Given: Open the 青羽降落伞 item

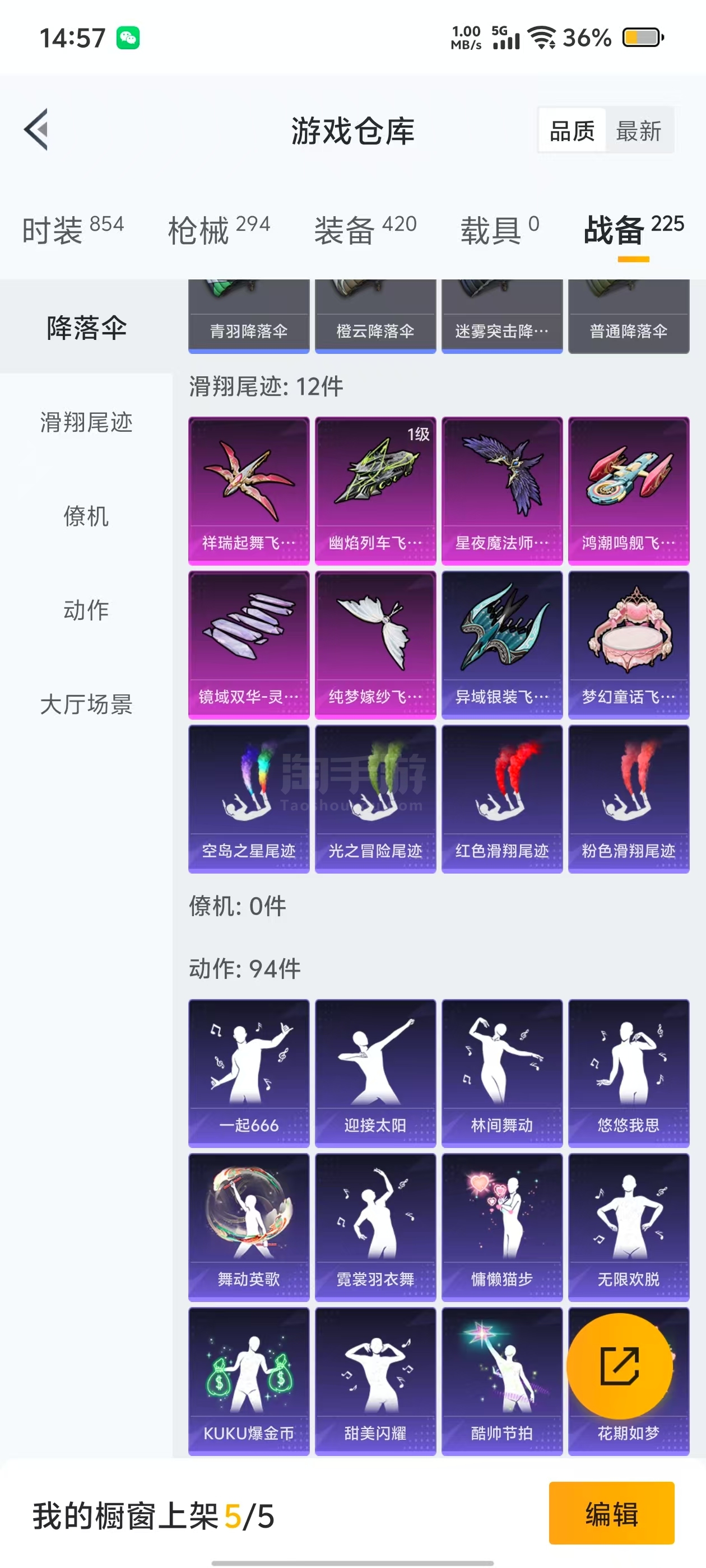Looking at the screenshot, I should tap(249, 318).
